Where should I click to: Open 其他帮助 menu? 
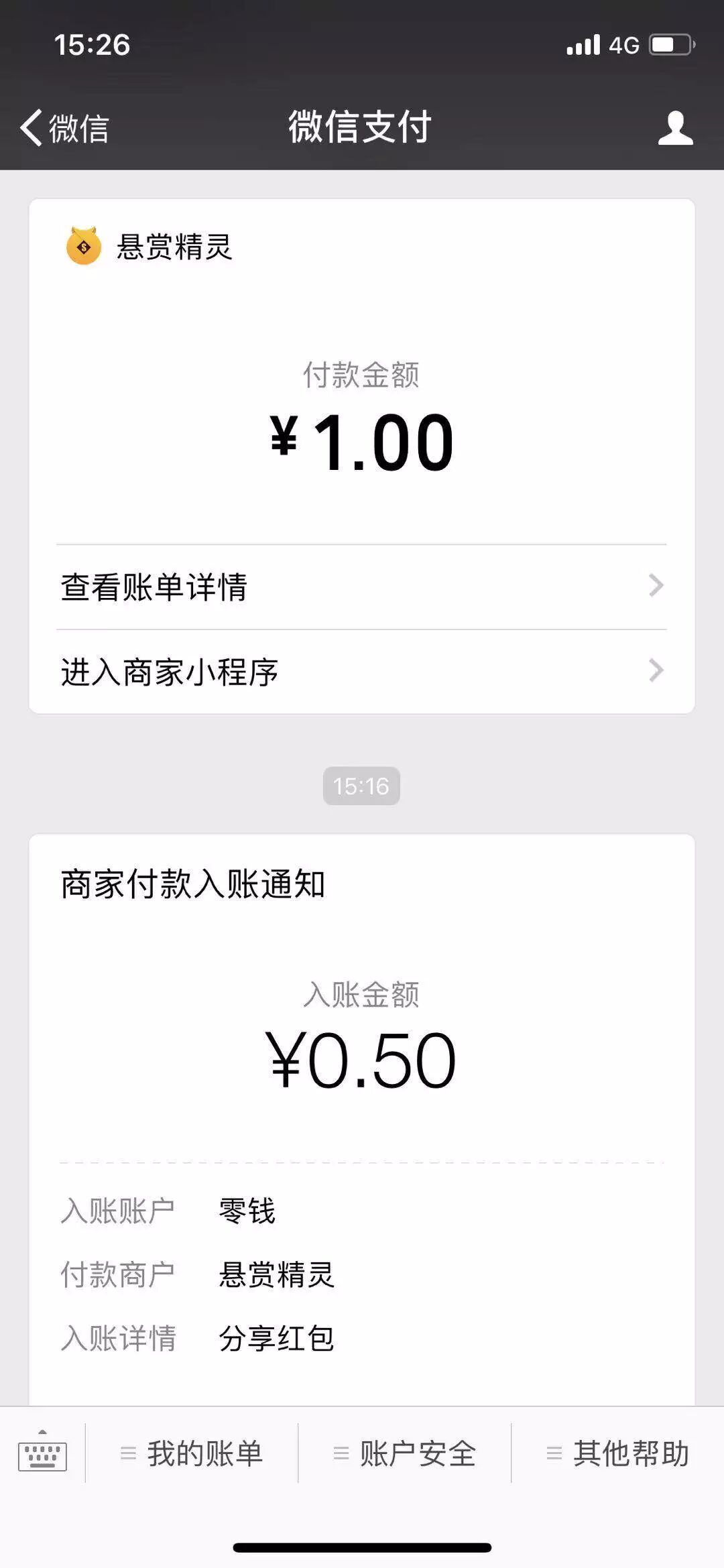(x=618, y=1453)
